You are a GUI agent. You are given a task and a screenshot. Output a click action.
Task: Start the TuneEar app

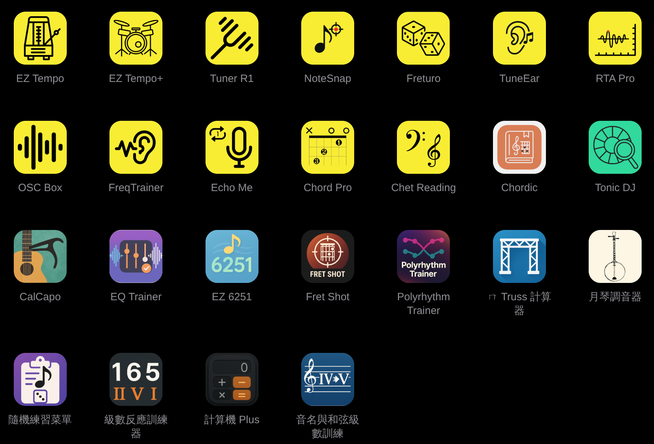[x=519, y=38]
